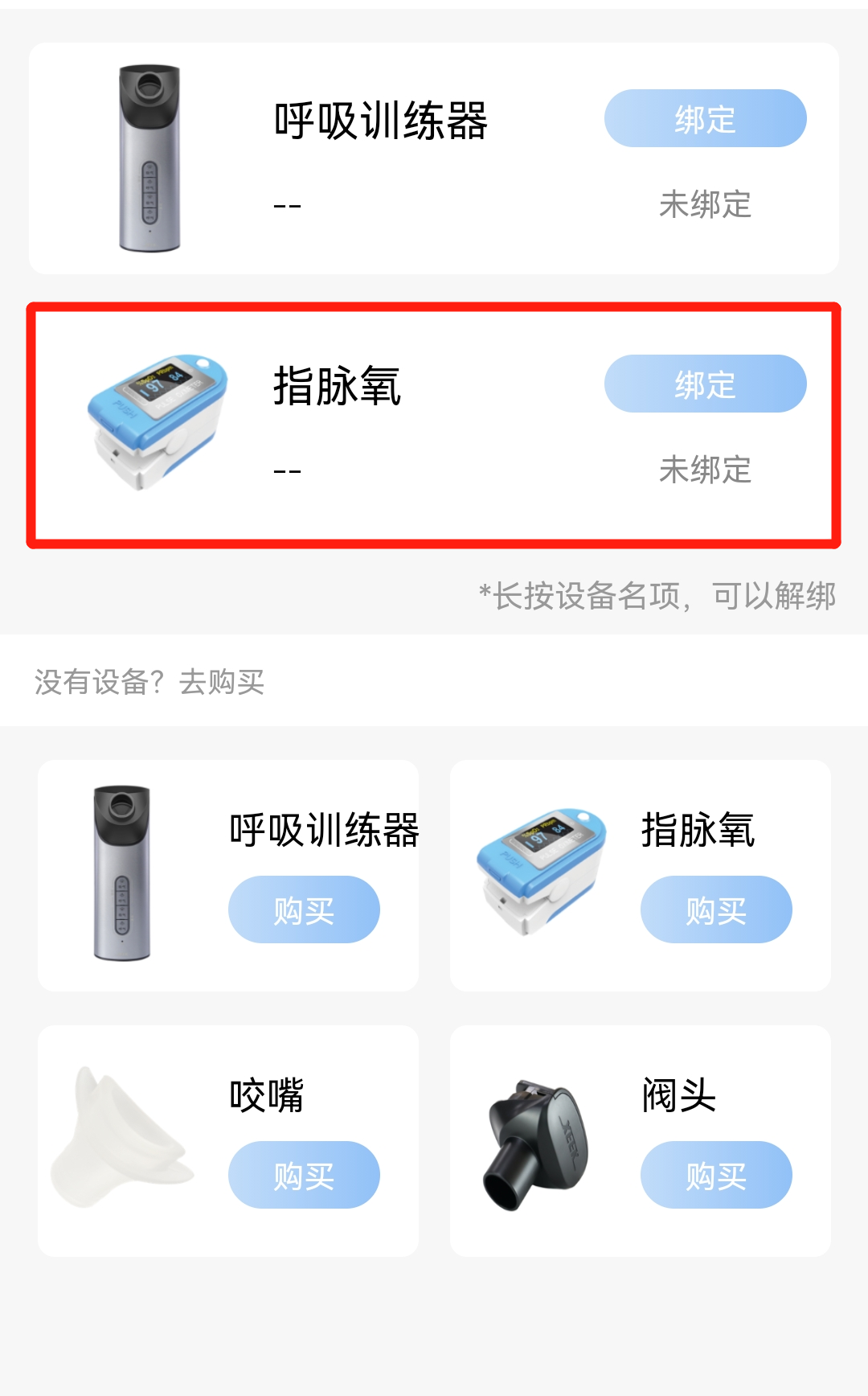Tap 购买 button under 呼吸训练器
The height and width of the screenshot is (1396, 868).
303,909
